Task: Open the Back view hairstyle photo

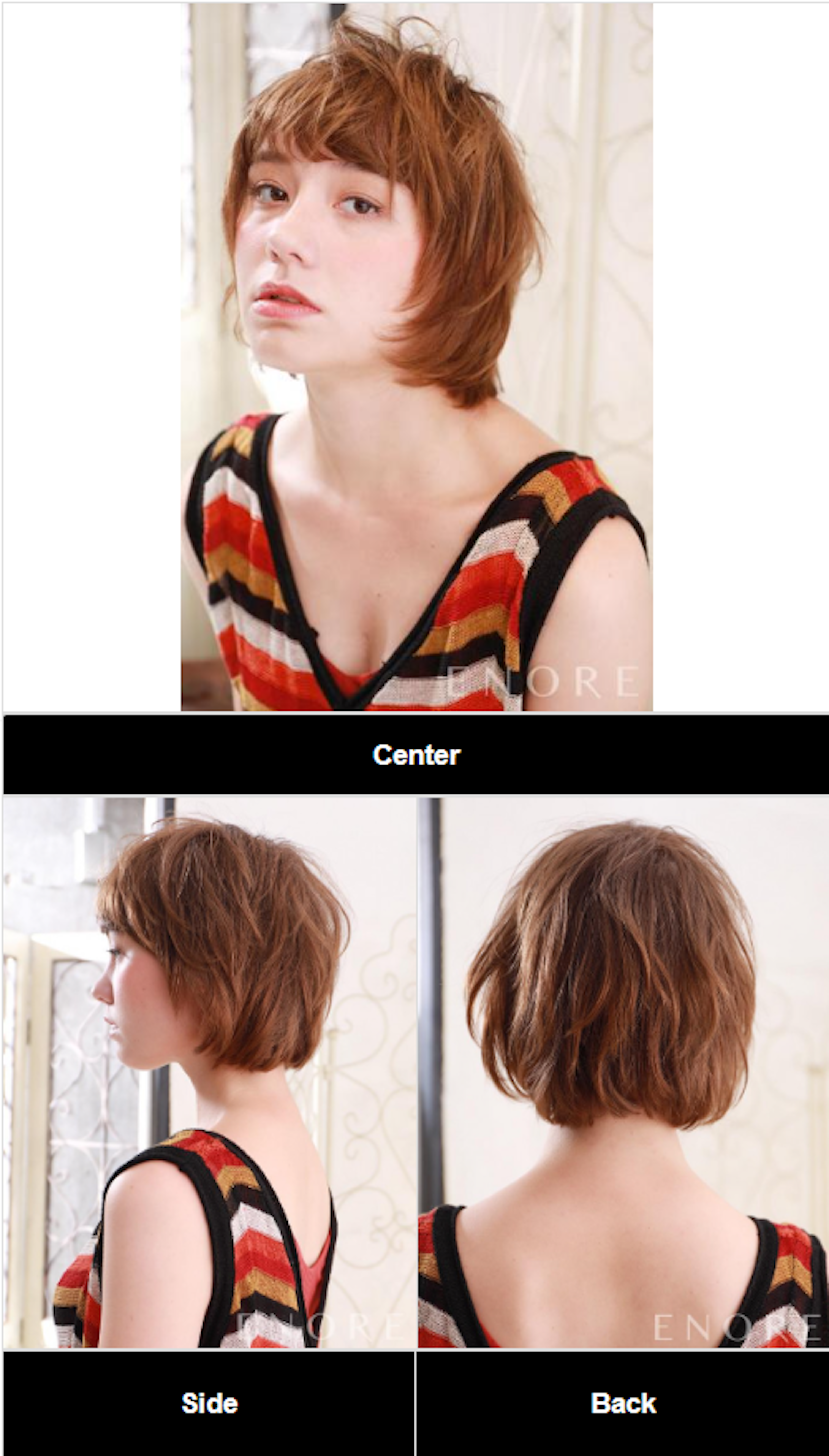Action: (623, 1073)
